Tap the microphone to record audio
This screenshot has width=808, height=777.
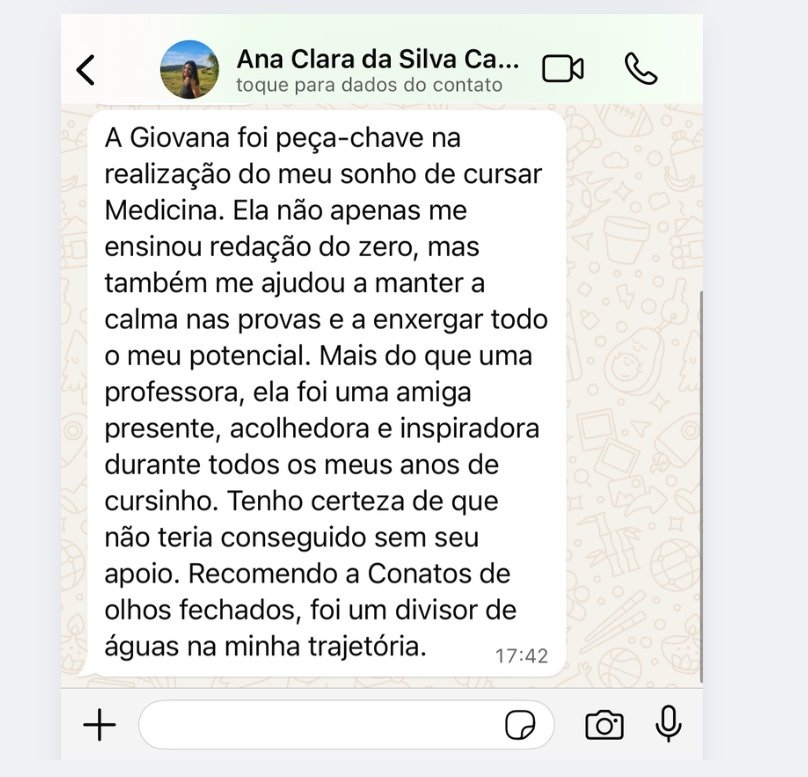tap(668, 724)
